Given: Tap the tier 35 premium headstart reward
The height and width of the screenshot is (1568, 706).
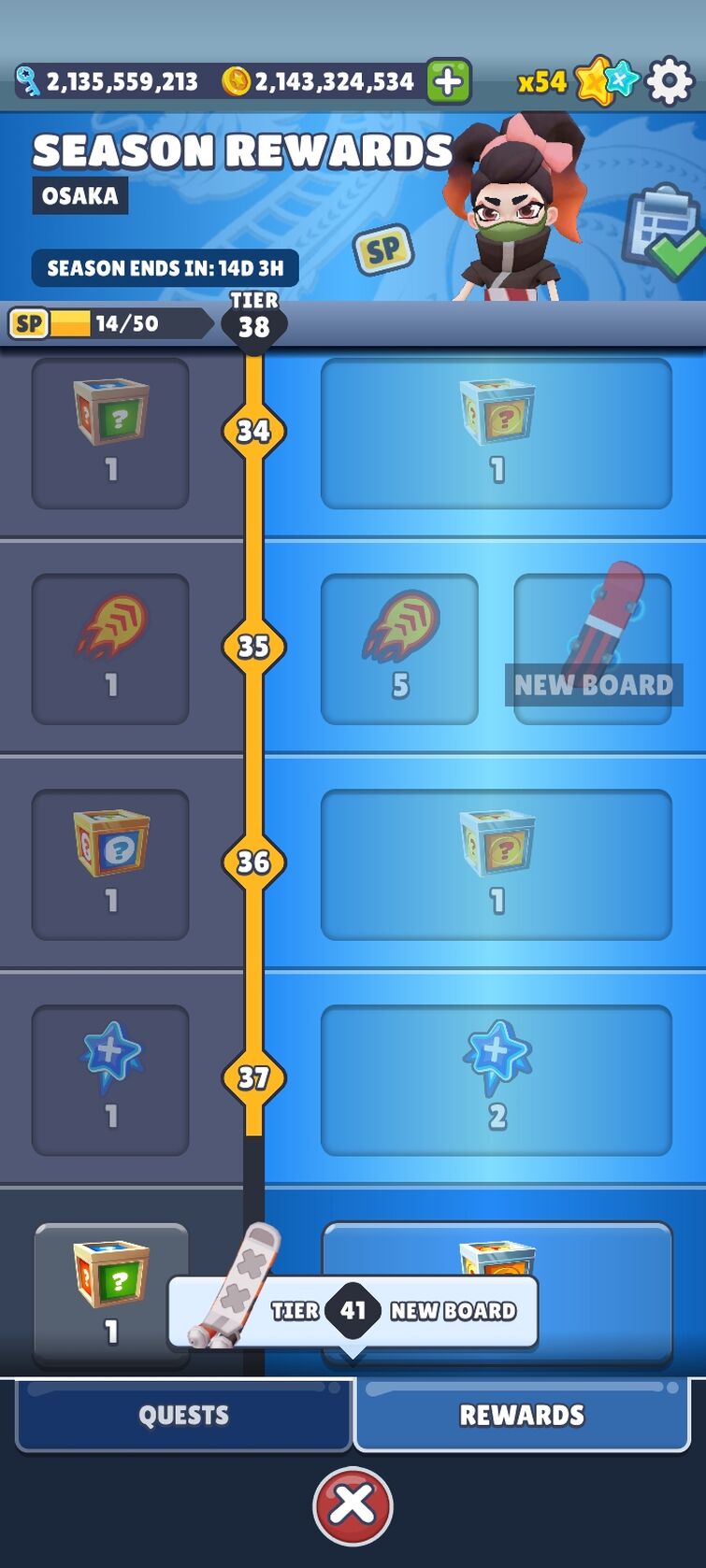Looking at the screenshot, I should pyautogui.click(x=399, y=648).
